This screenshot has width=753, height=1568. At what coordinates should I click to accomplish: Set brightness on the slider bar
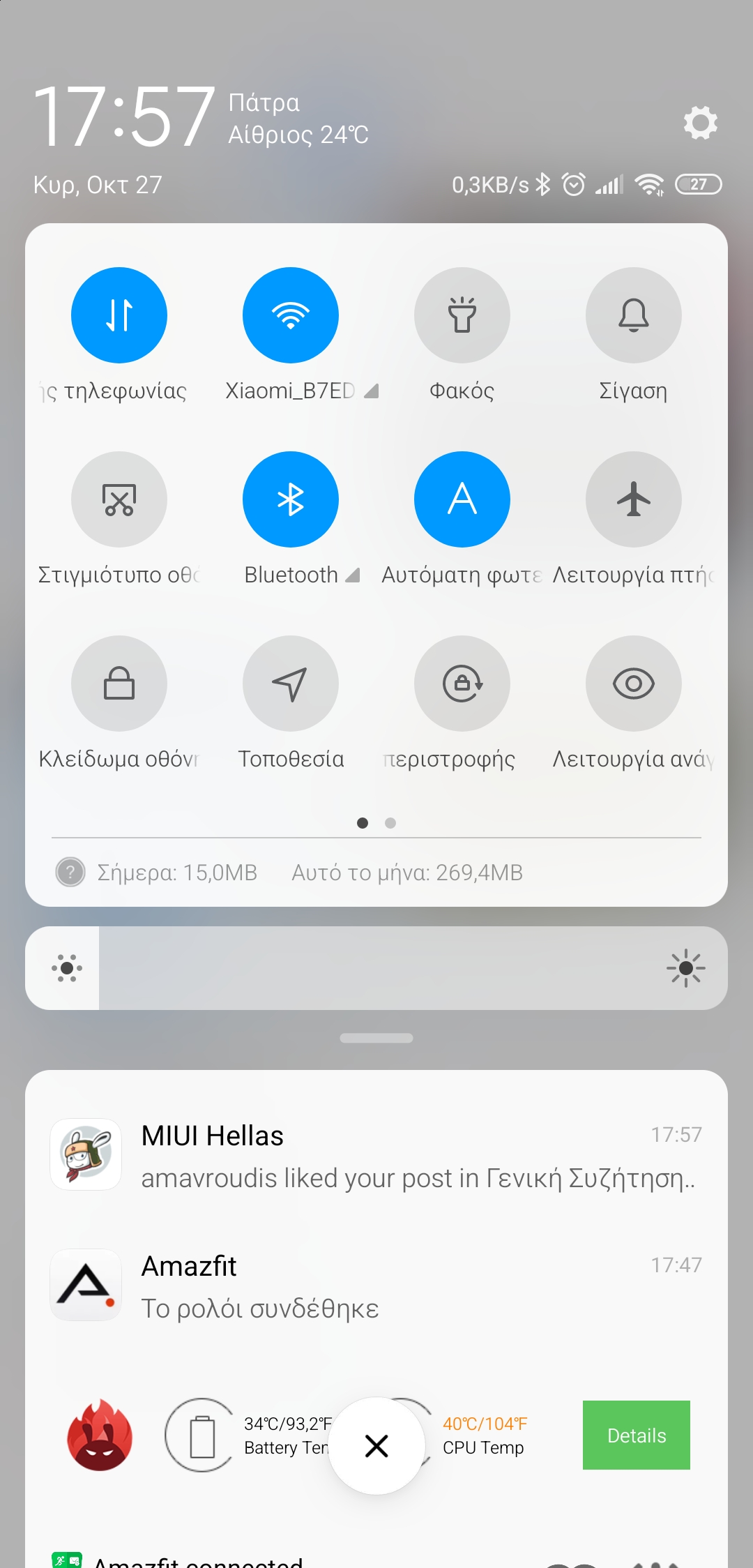[376, 968]
